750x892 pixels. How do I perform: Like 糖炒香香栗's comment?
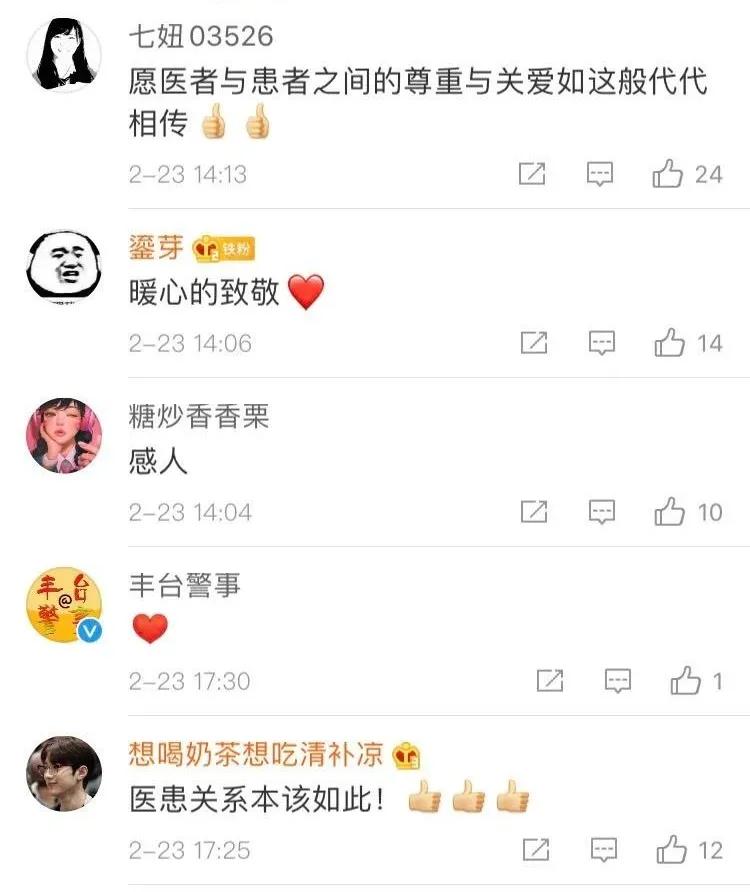[x=669, y=512]
